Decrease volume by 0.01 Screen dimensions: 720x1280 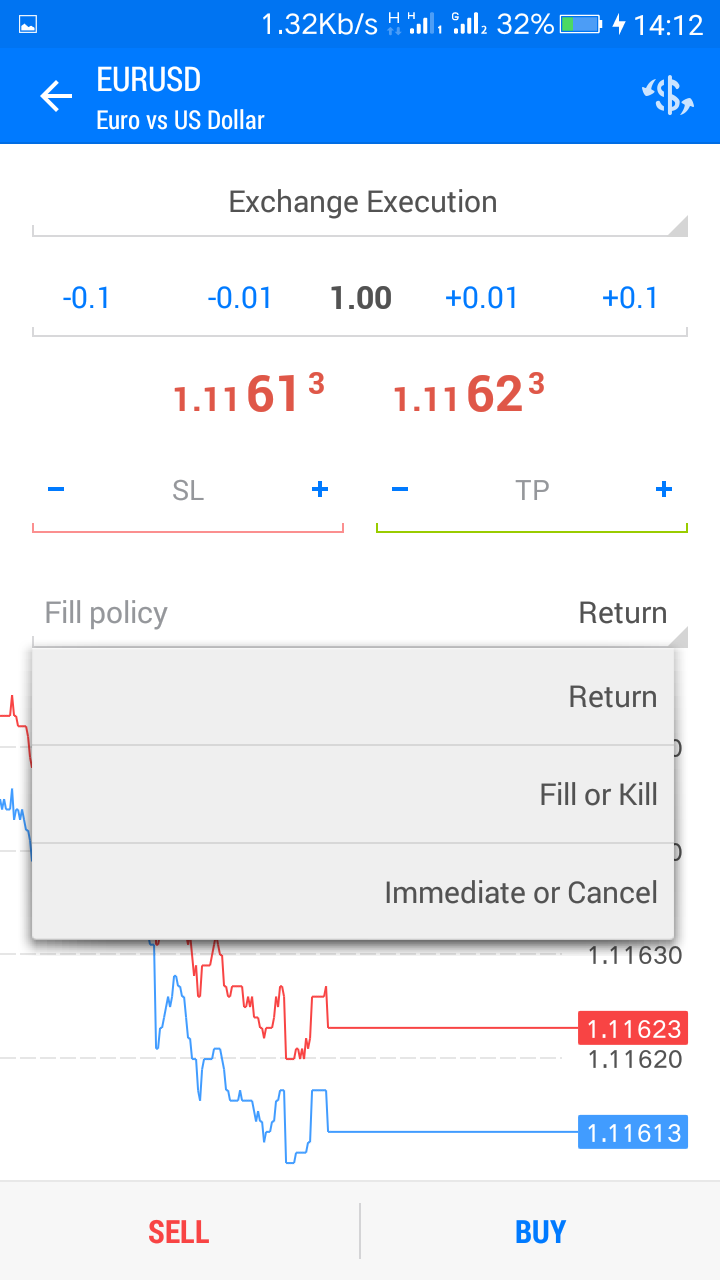tap(239, 298)
